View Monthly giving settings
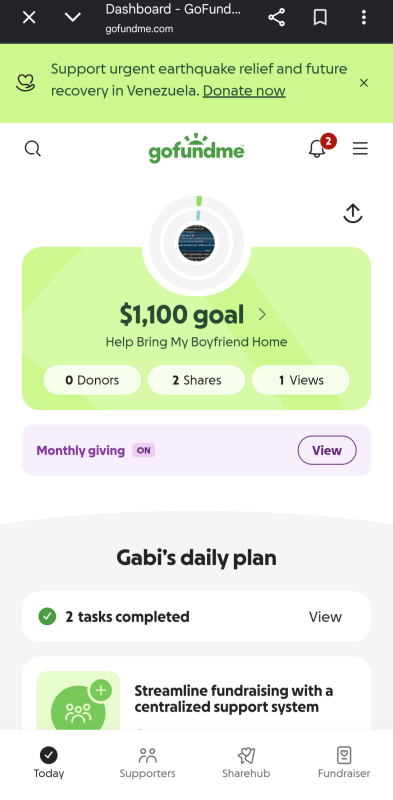Image resolution: width=393 pixels, height=800 pixels. [327, 450]
